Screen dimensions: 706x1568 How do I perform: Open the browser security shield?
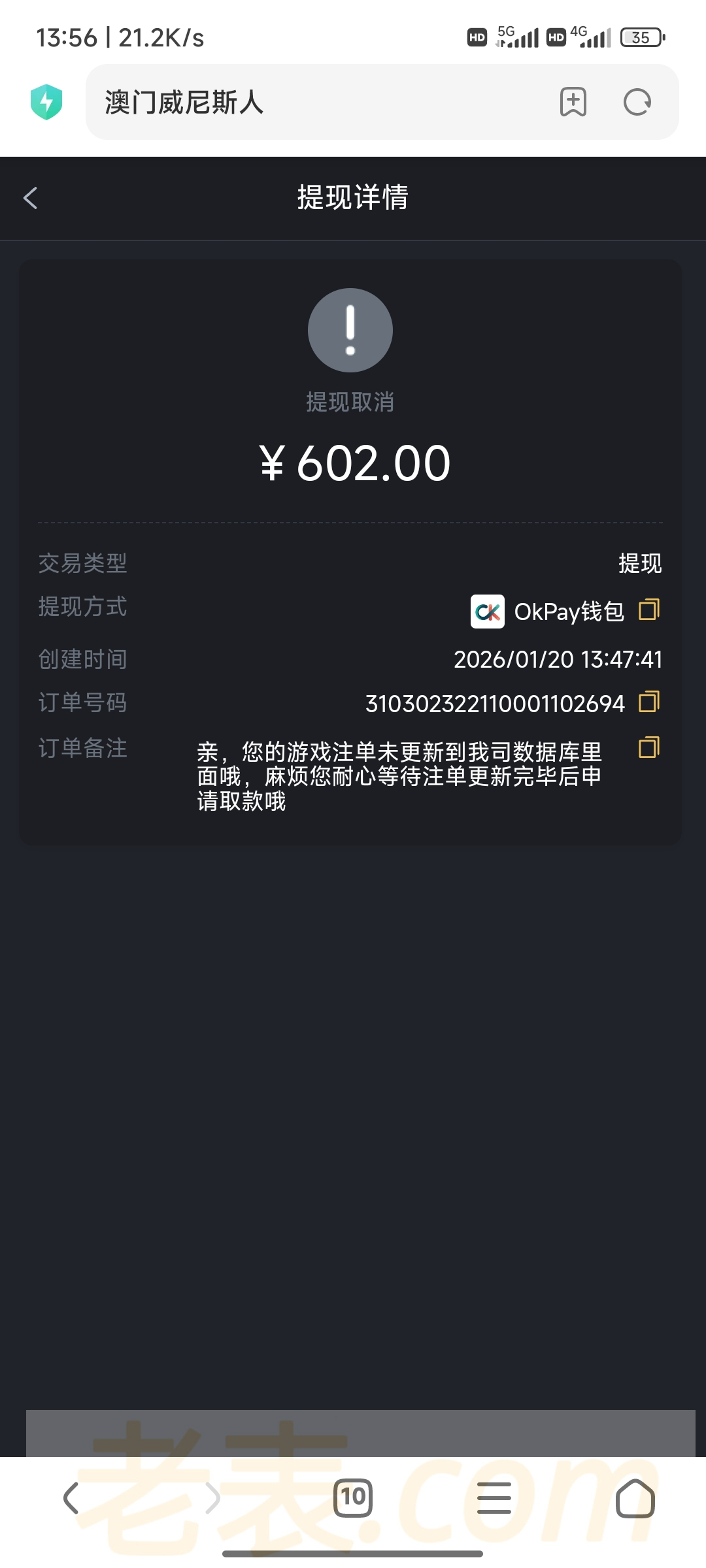[46, 102]
